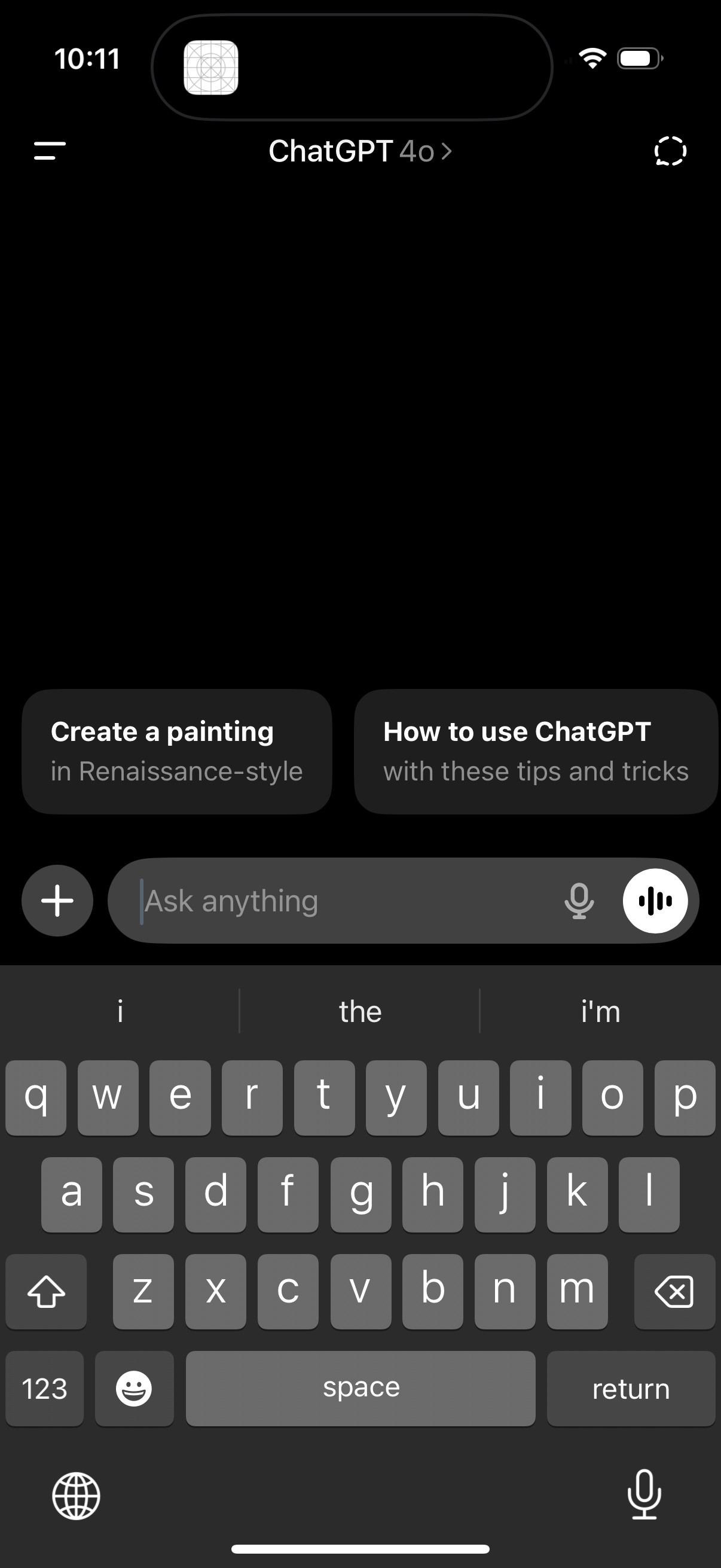Screen dimensions: 721x1568
Task: Select the microphone icon for dictation
Action: 579,900
